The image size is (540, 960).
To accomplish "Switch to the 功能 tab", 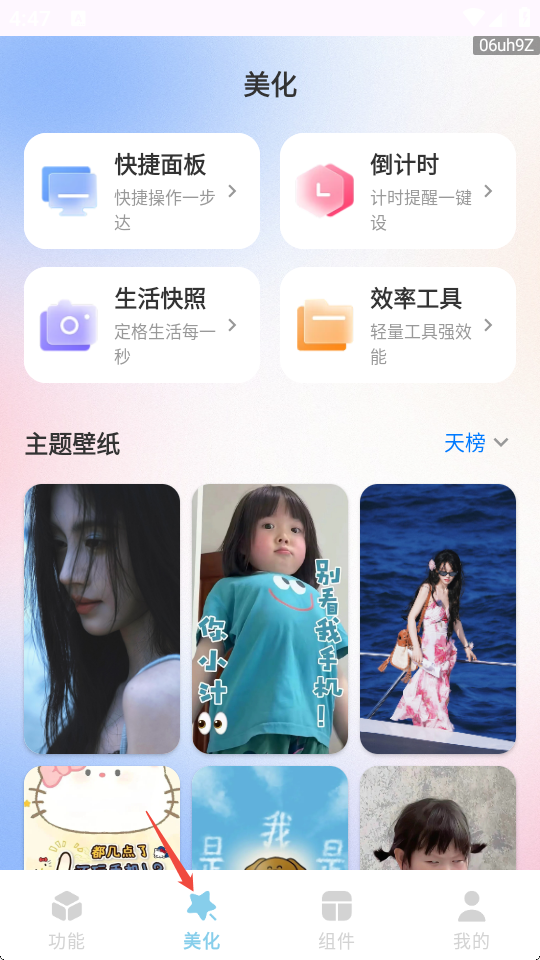I will point(67,920).
